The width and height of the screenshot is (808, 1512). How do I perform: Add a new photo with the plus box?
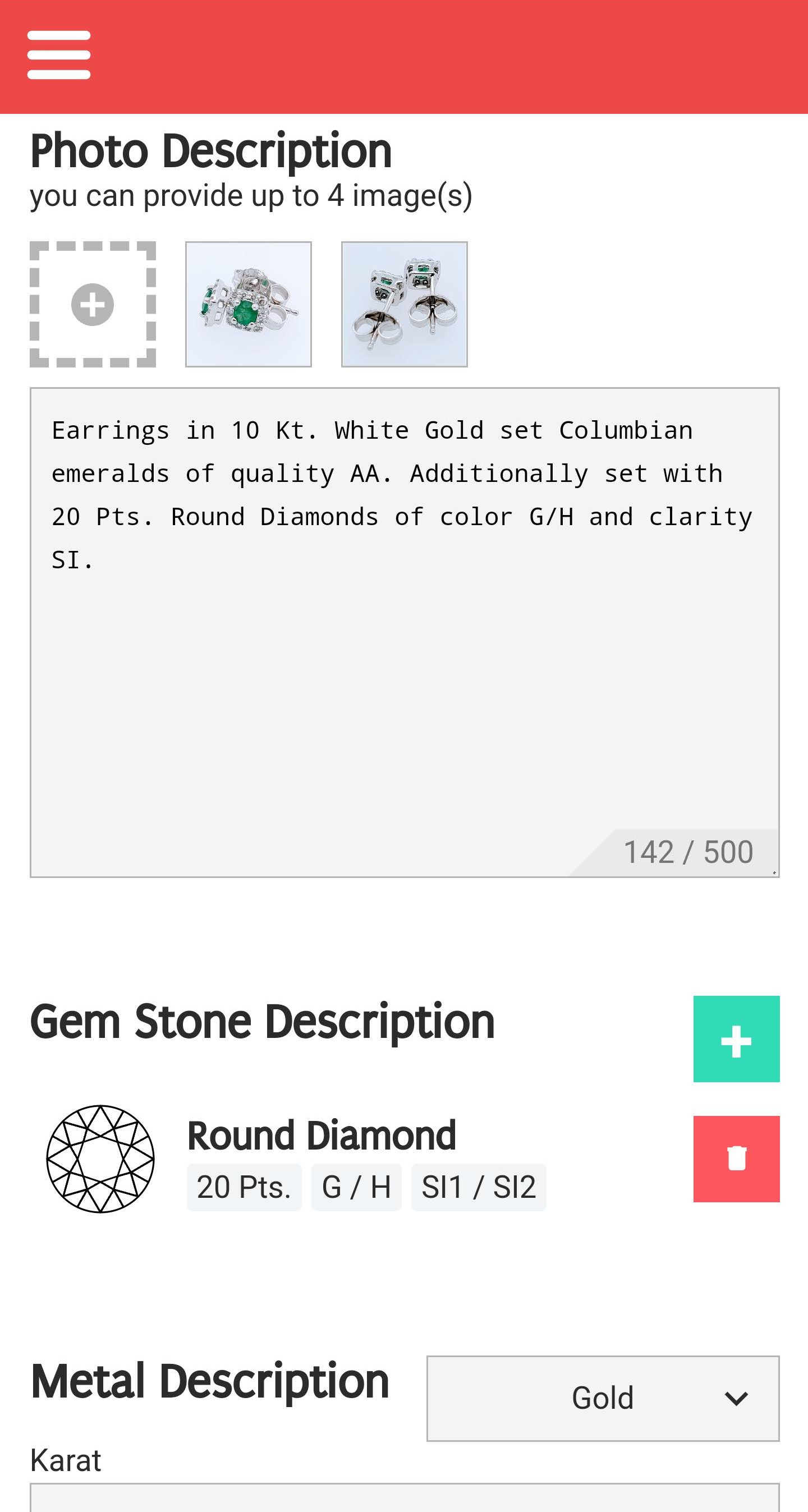coord(93,304)
